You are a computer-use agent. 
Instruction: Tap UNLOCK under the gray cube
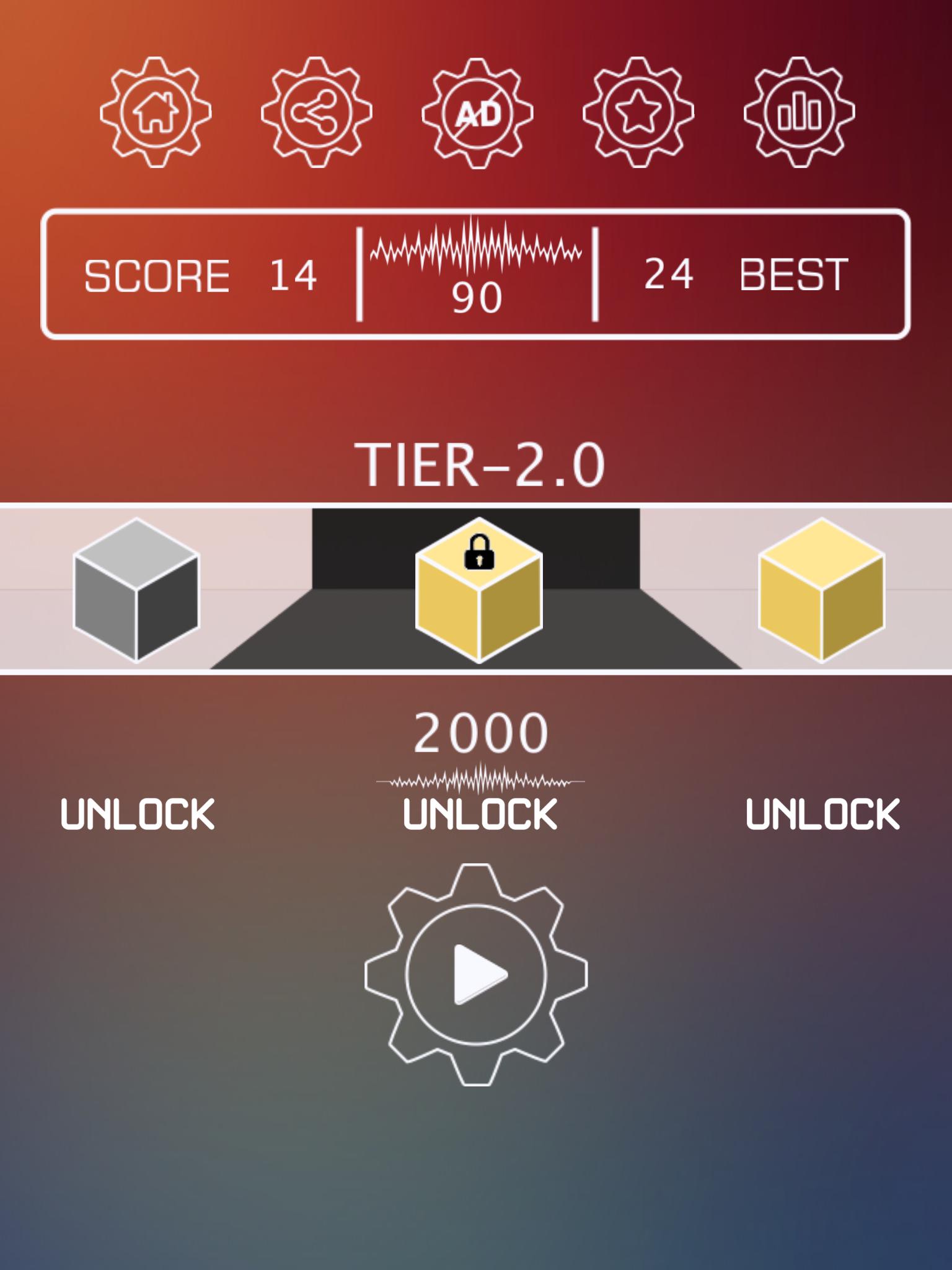138,814
